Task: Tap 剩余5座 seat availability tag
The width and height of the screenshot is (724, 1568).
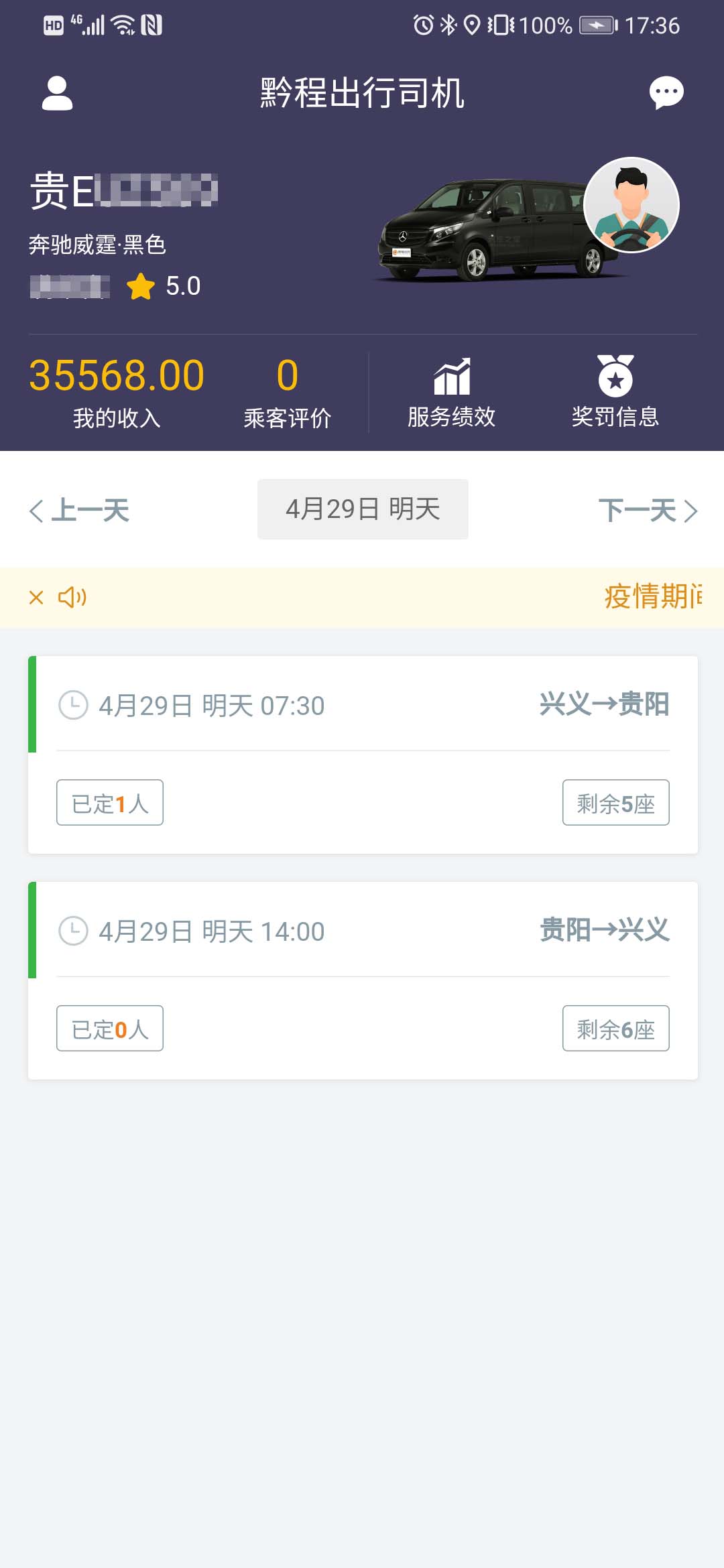Action: pos(615,803)
